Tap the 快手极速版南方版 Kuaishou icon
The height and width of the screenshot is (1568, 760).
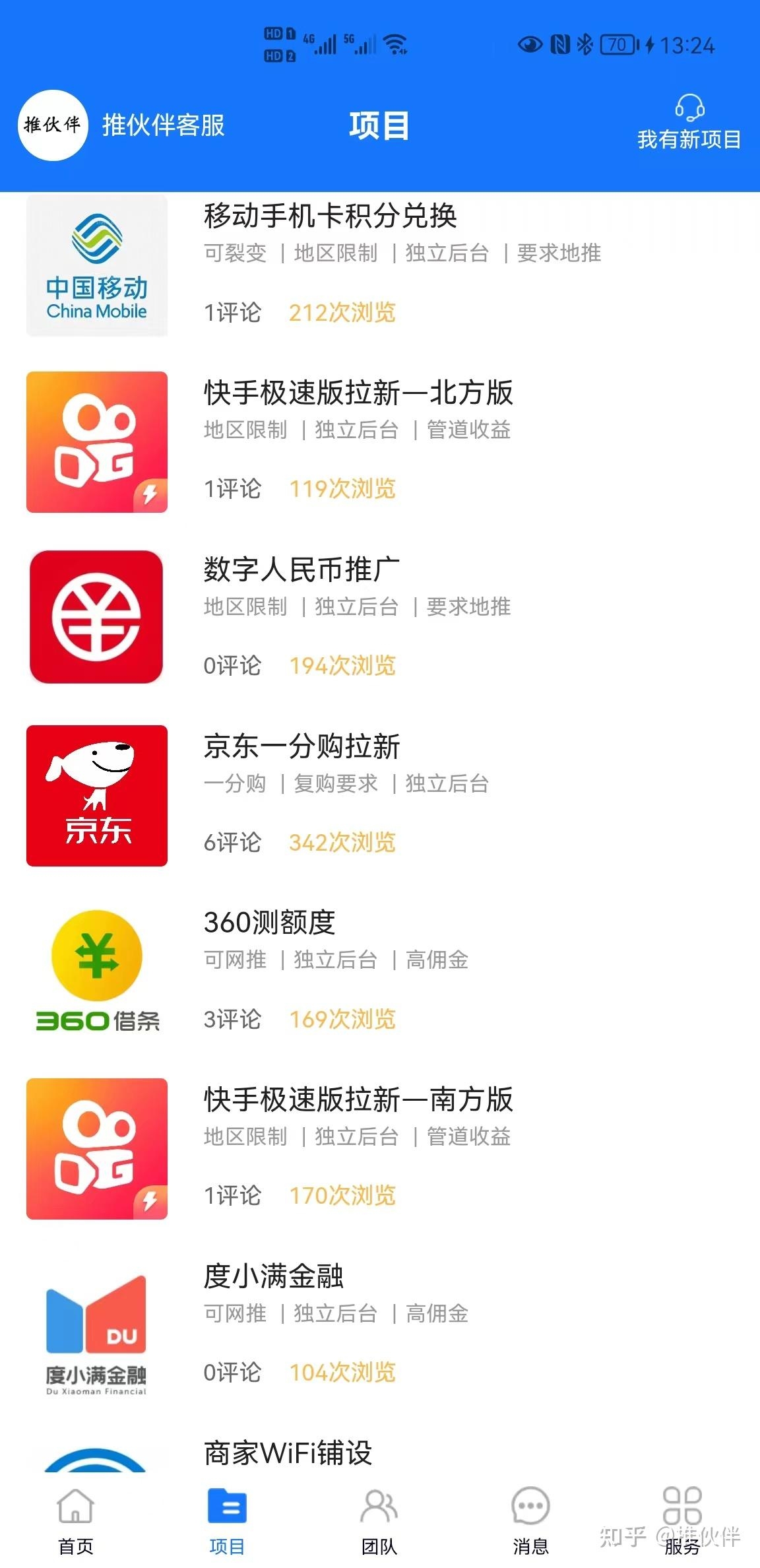[x=96, y=1148]
